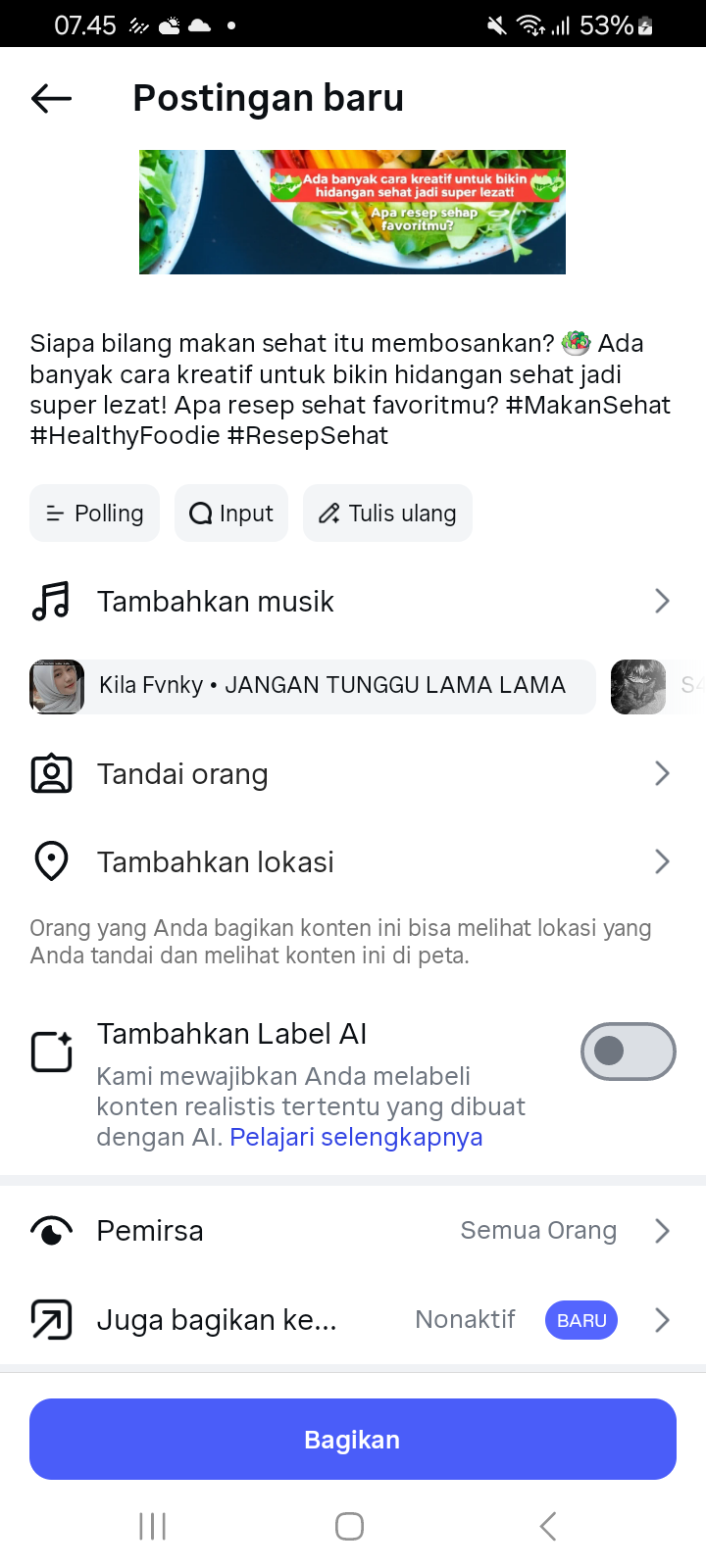The width and height of the screenshot is (706, 1568).
Task: Open the Pelajari selengkapnya link
Action: [356, 1137]
